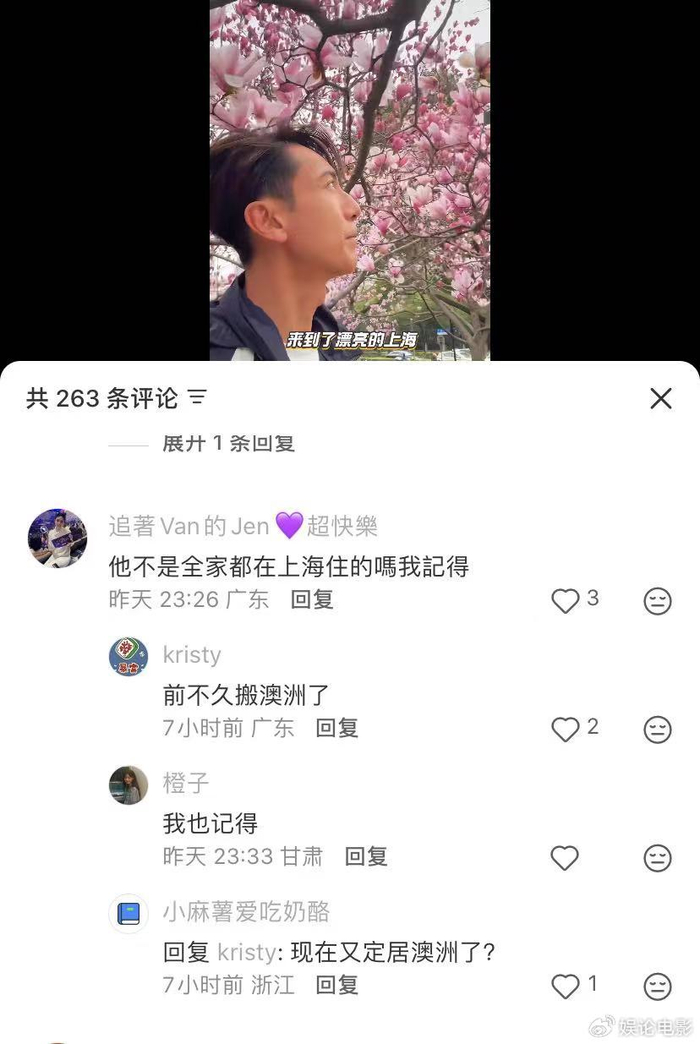Dislike the comment by 小麻薯爱吃奶酪
Image resolution: width=700 pixels, height=1044 pixels.
click(x=657, y=986)
